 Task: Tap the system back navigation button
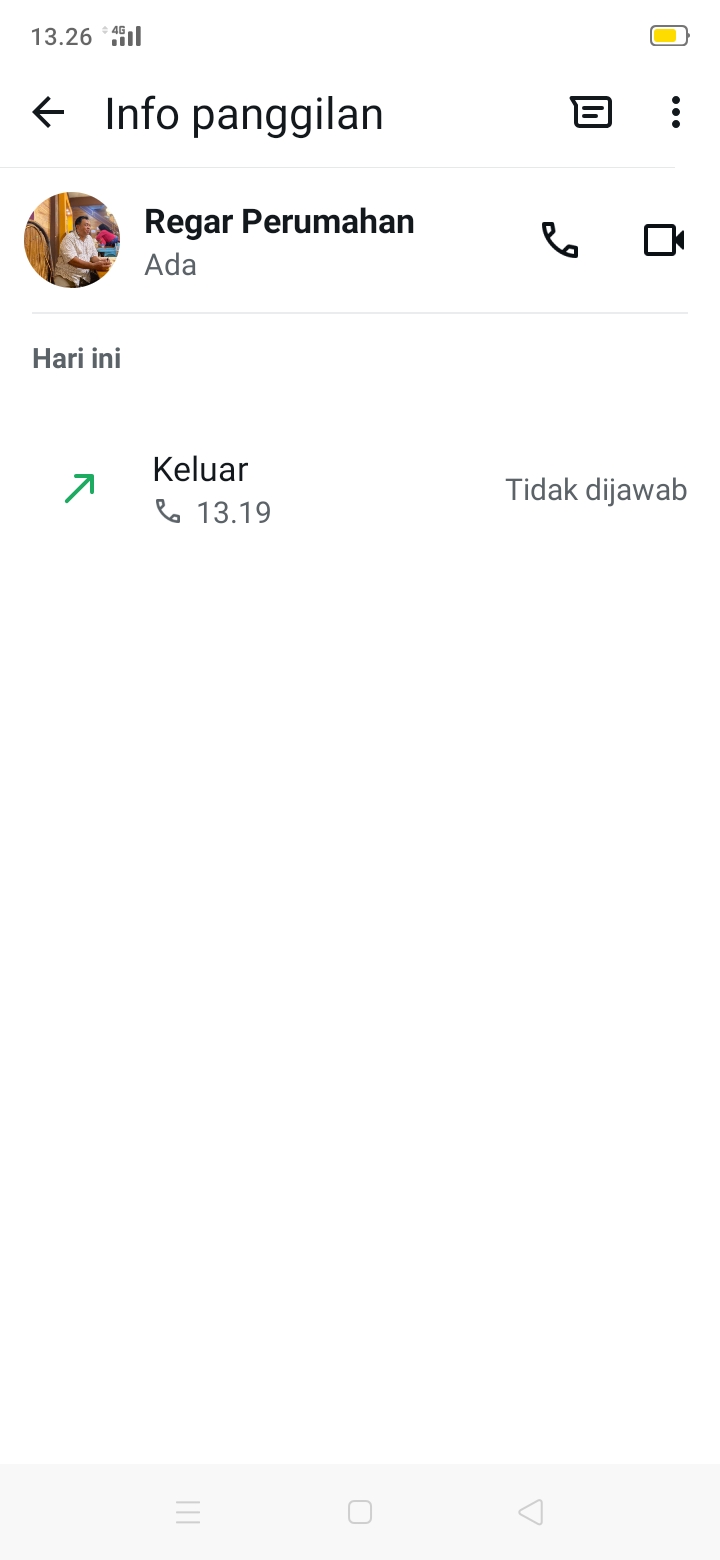530,1512
